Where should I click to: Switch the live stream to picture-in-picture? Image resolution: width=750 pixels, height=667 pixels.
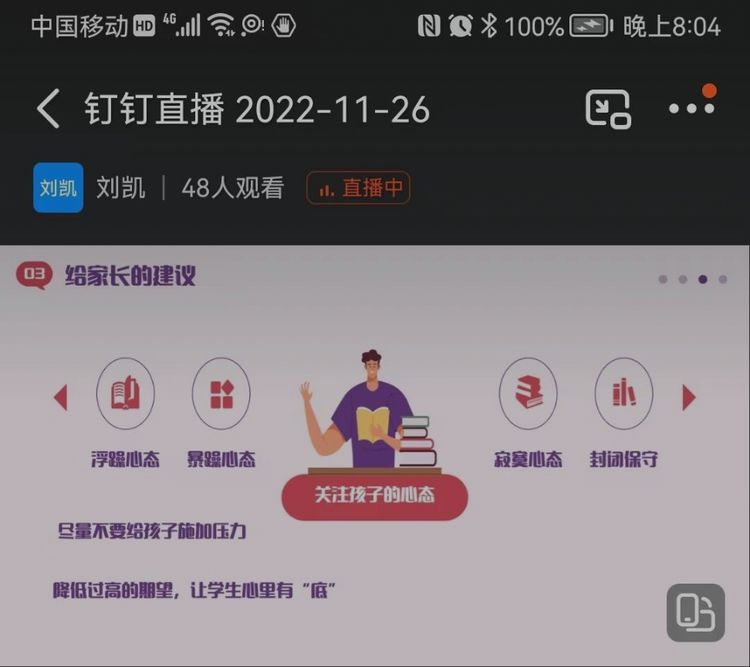pos(607,108)
